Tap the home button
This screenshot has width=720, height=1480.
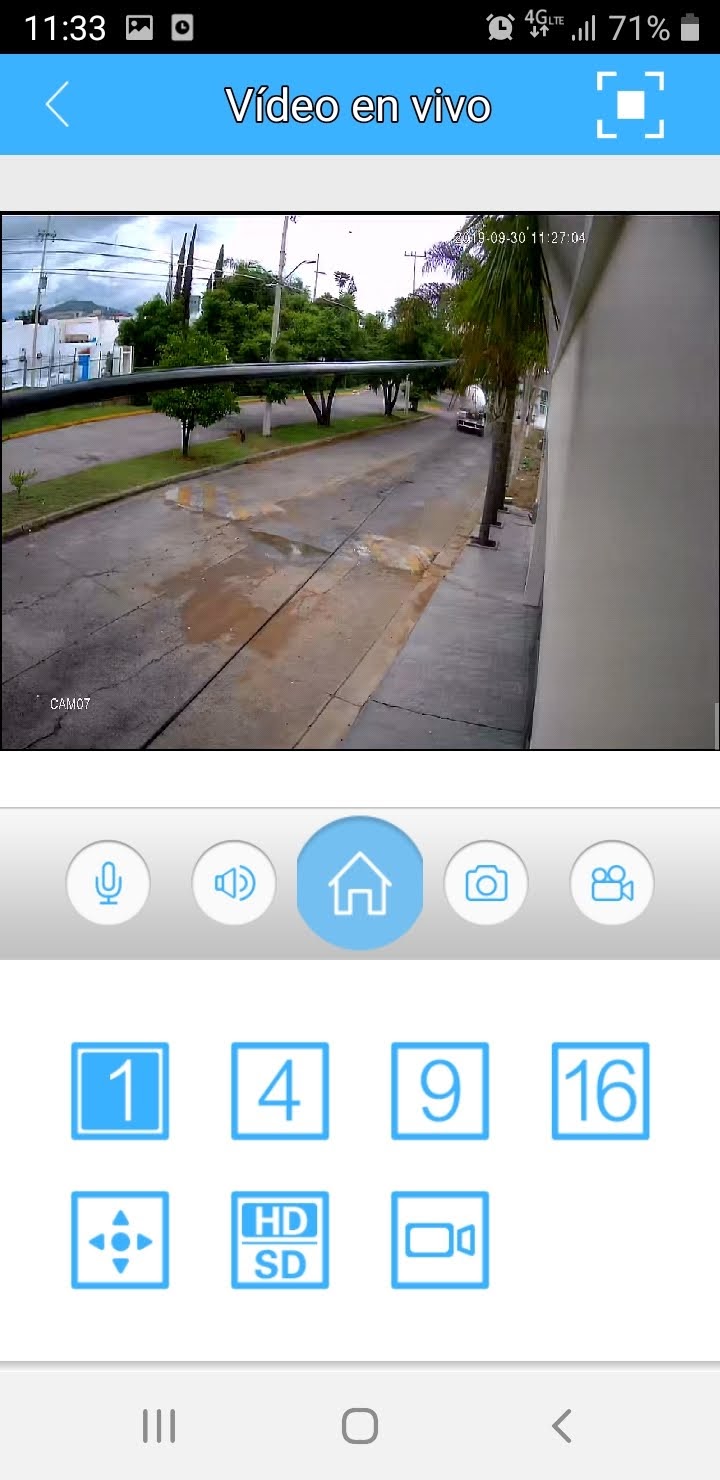click(360, 884)
